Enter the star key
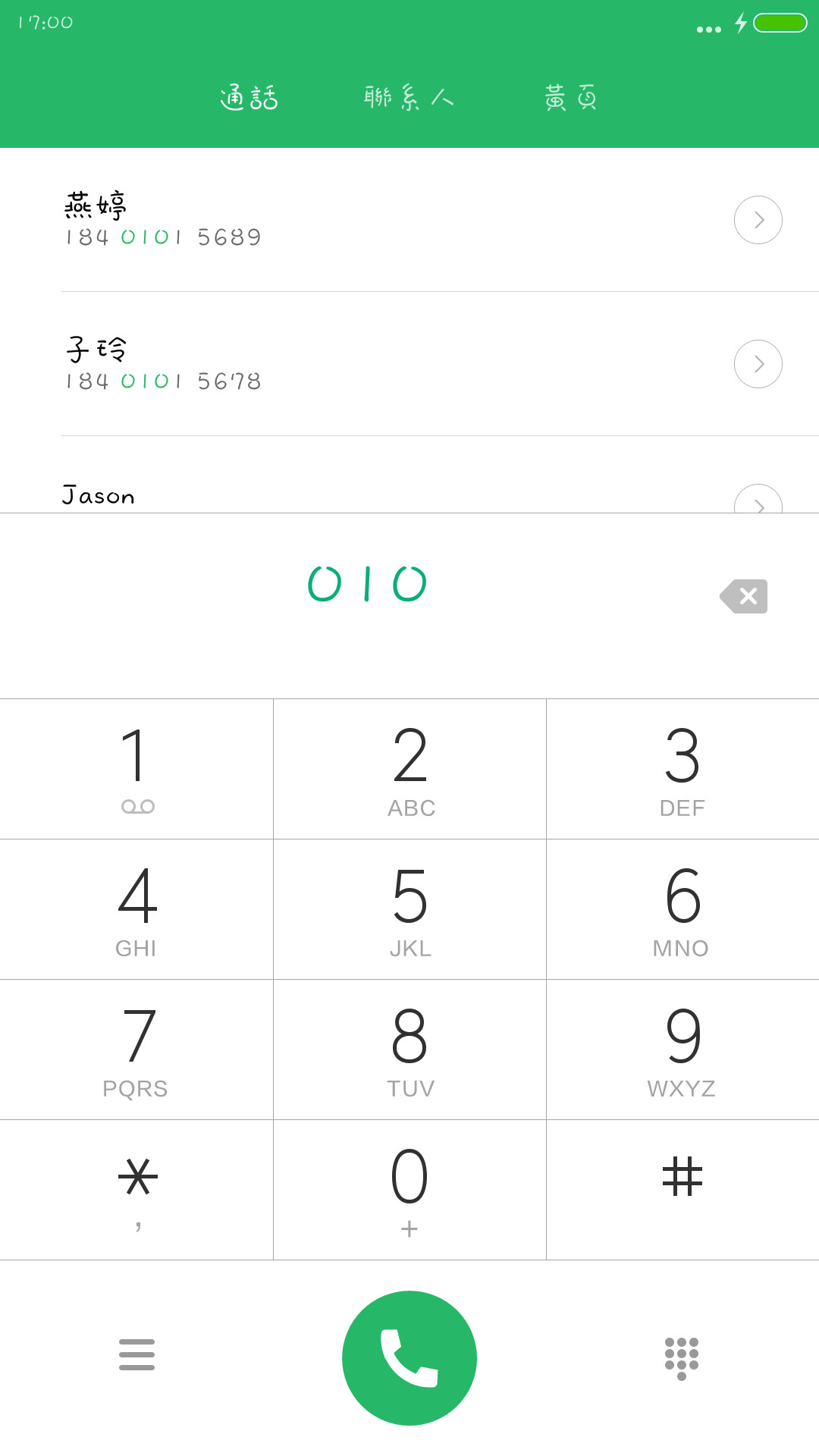Screen dimensions: 819x1456 pyautogui.click(x=136, y=1190)
